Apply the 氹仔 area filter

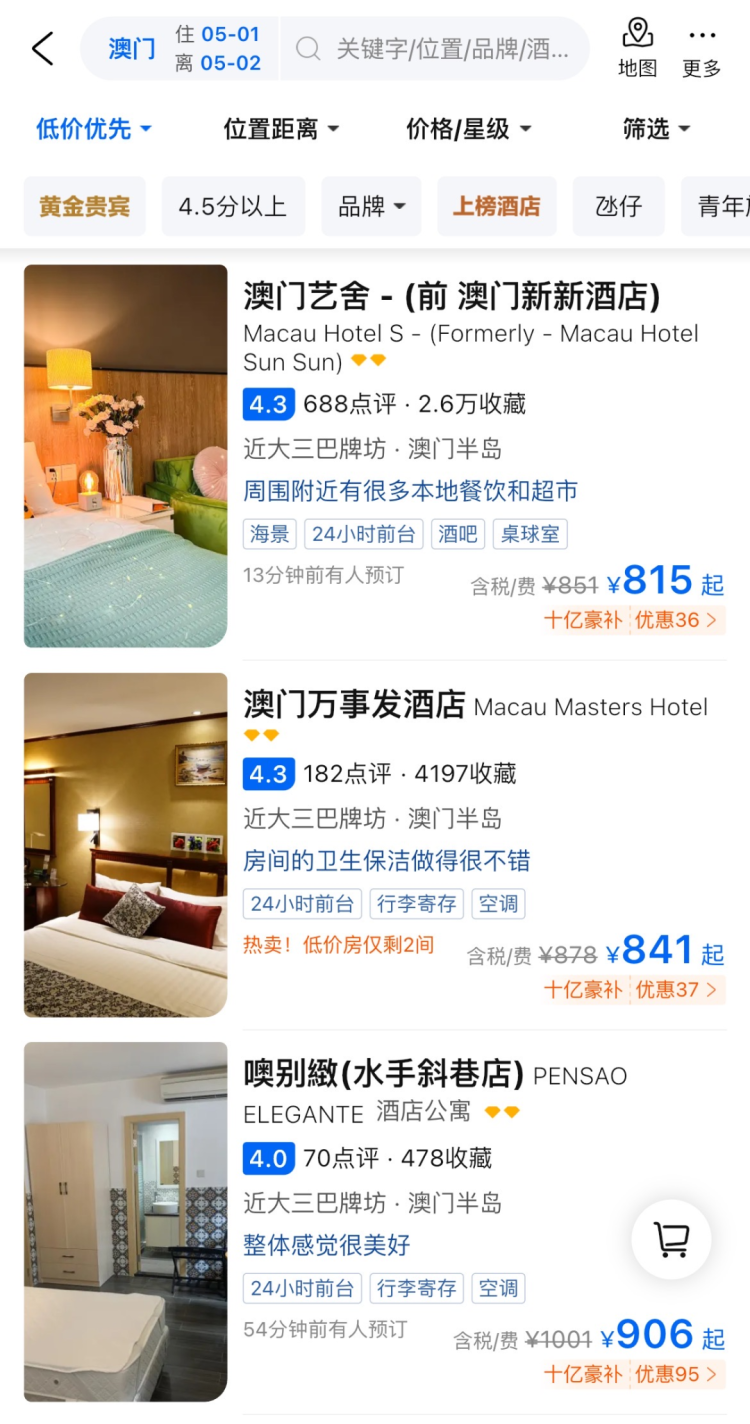point(618,207)
